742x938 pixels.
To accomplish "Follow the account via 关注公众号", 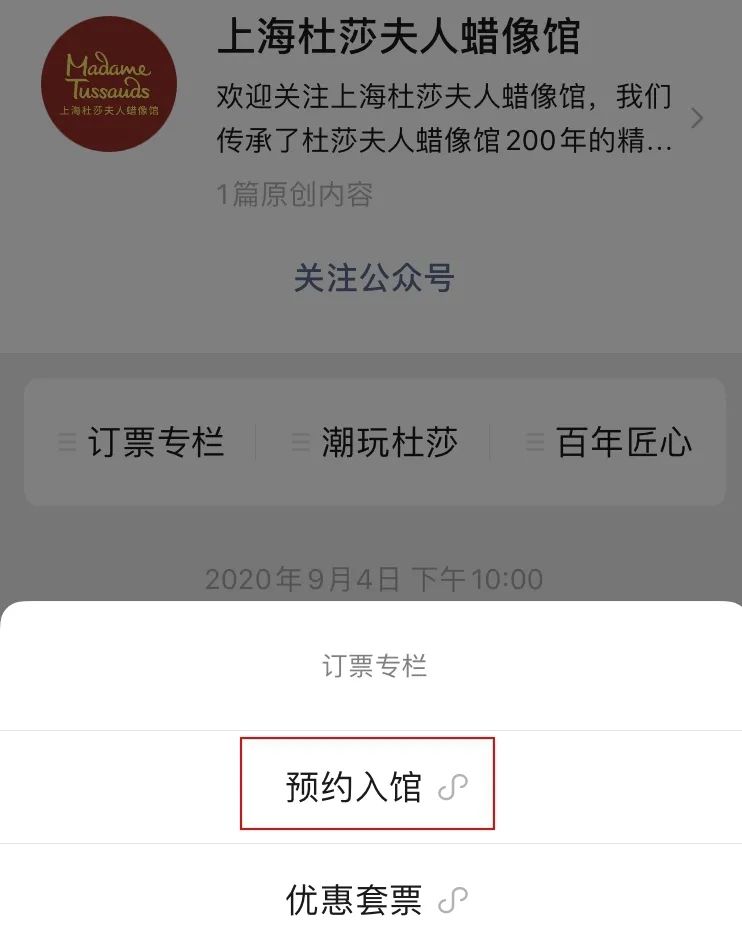I will [373, 278].
